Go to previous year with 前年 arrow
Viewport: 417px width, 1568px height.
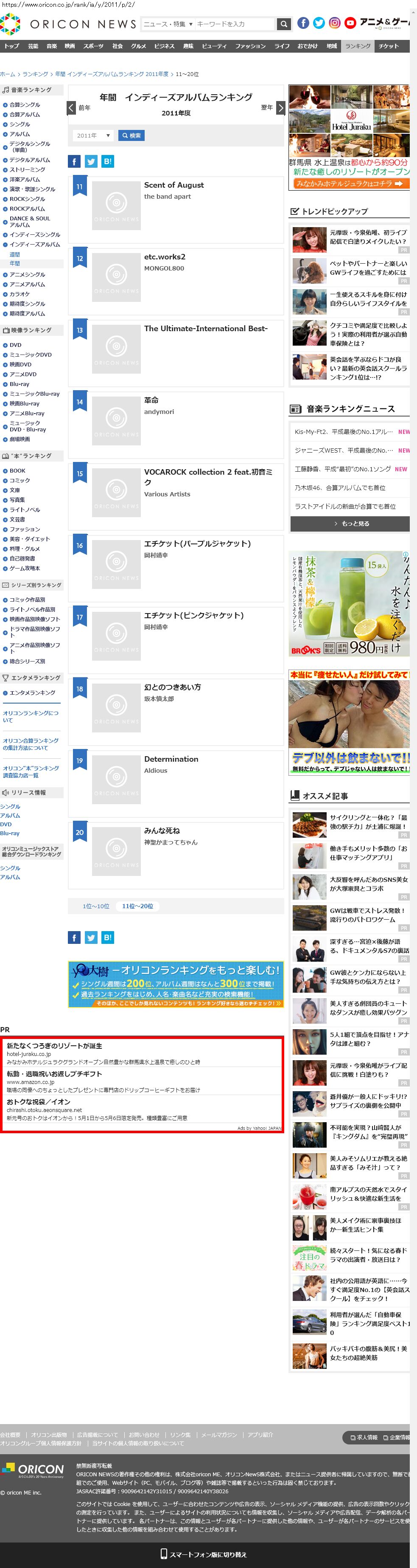(72, 108)
